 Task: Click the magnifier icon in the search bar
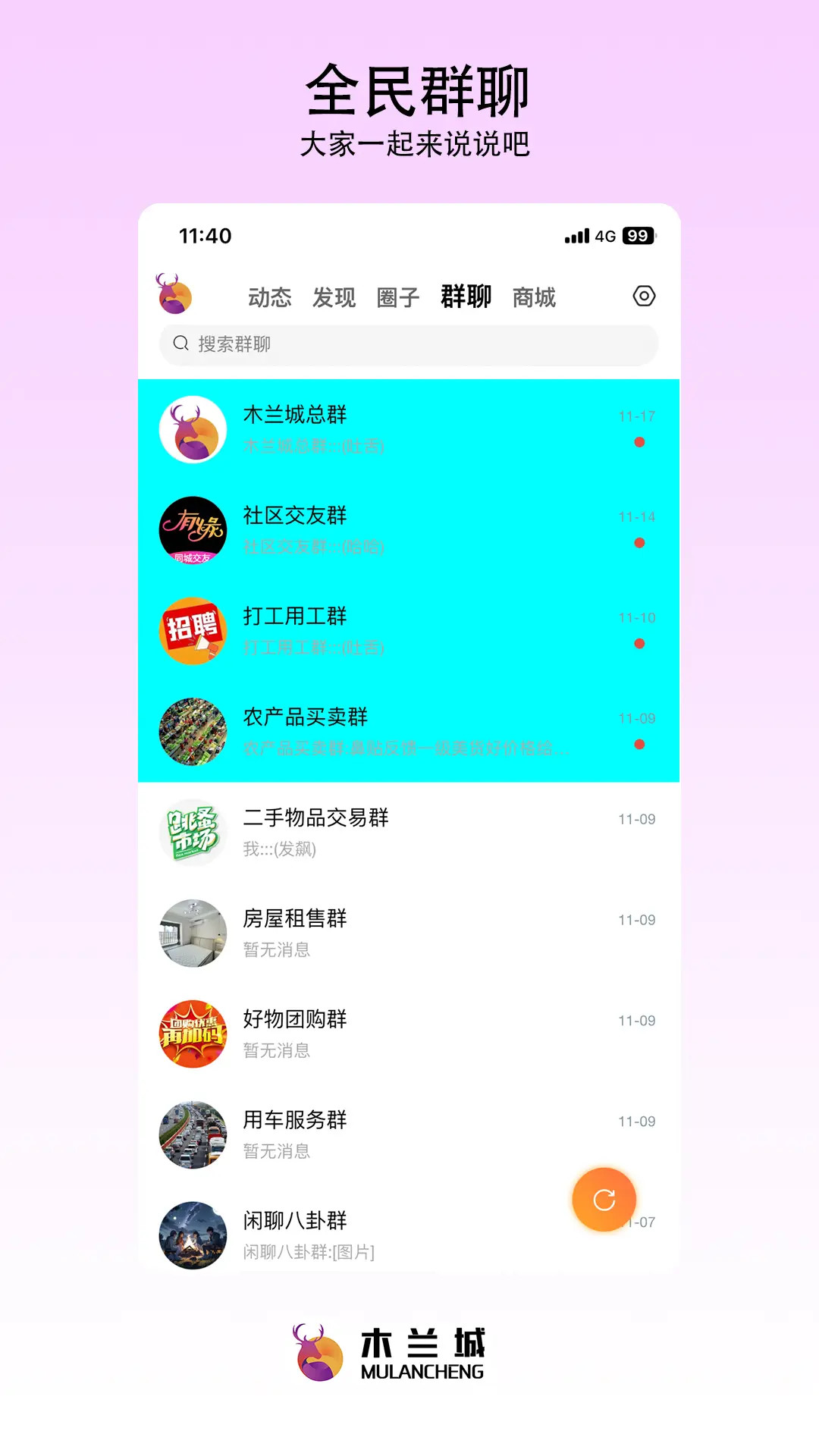[180, 343]
